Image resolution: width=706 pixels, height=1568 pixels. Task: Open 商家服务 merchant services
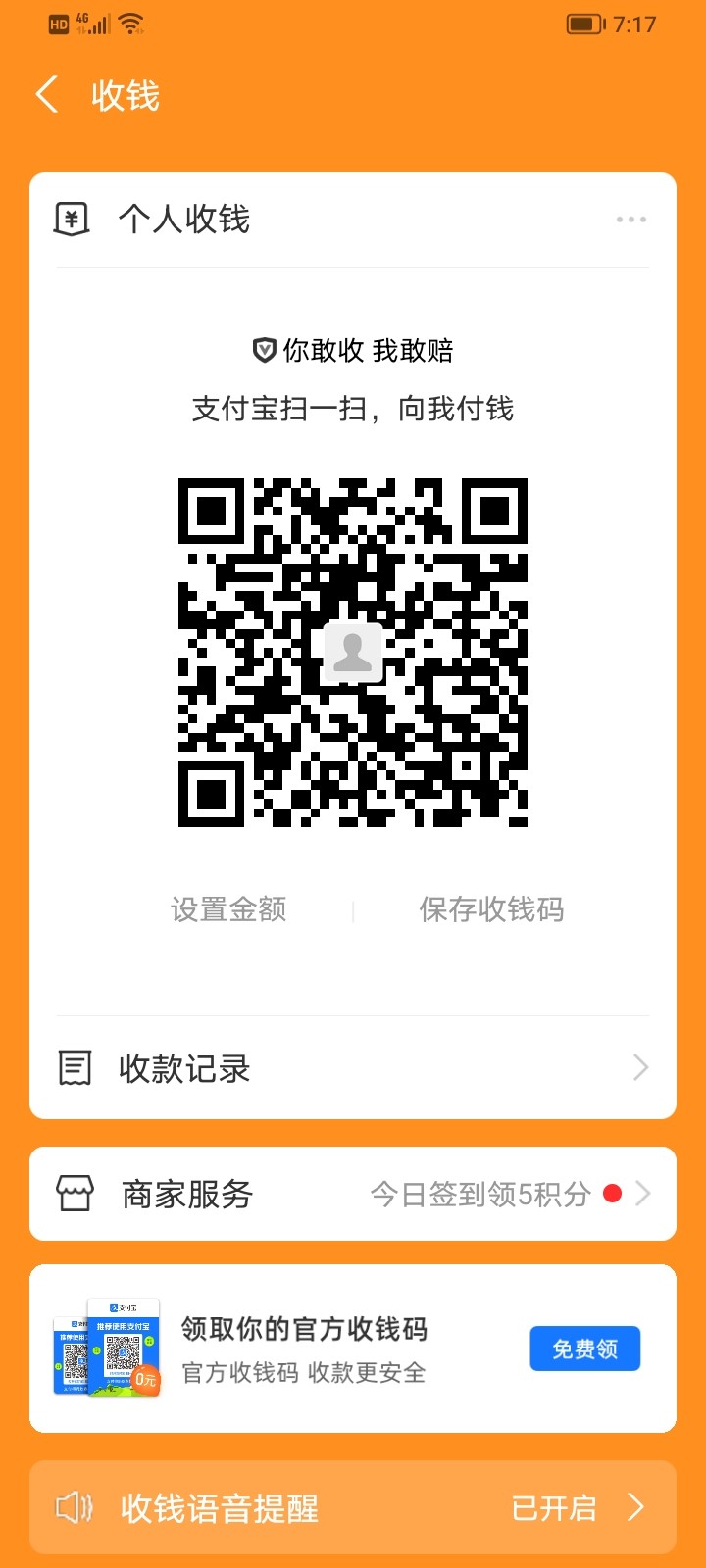coord(353,1194)
